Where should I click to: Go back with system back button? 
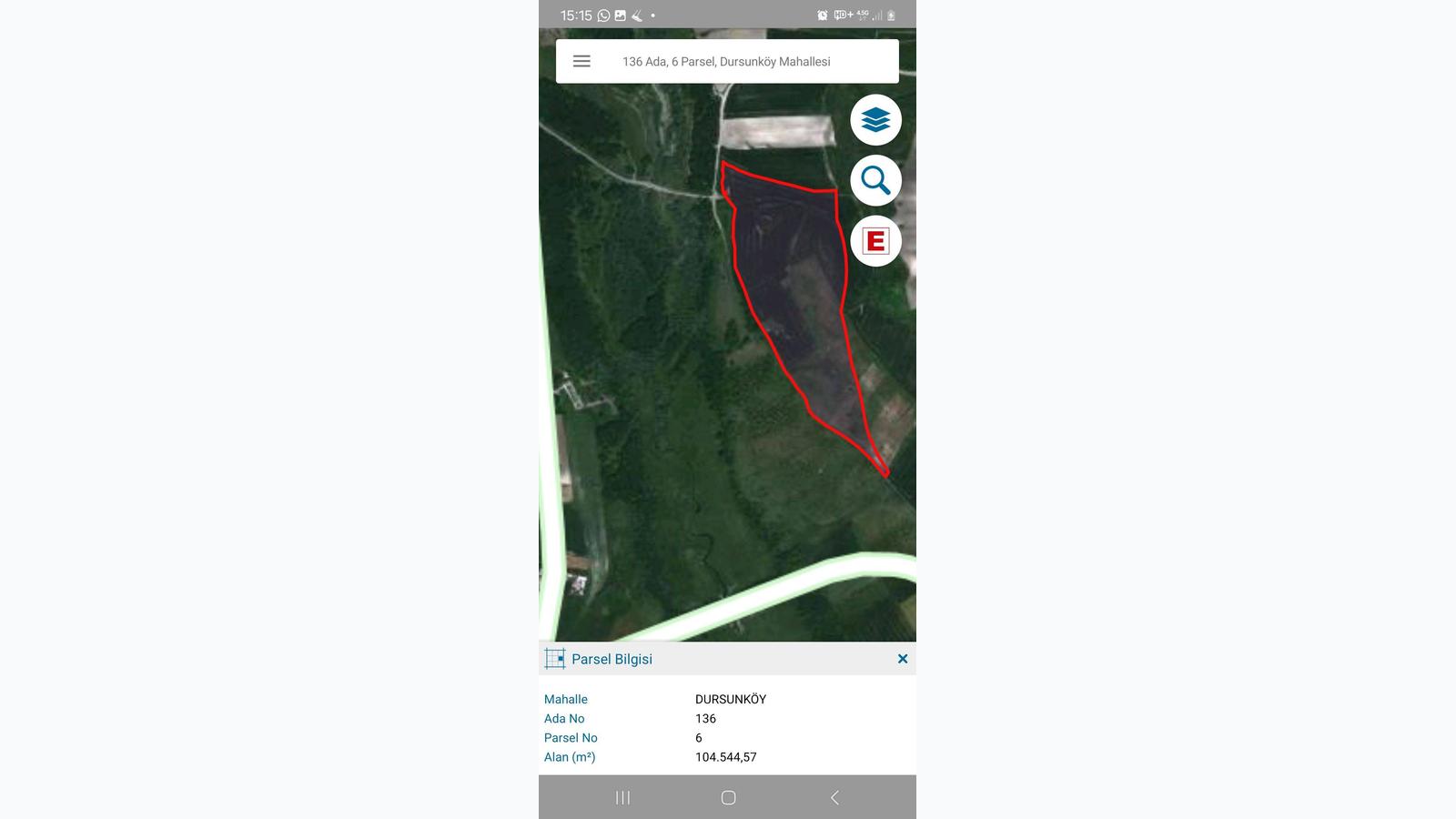[834, 797]
